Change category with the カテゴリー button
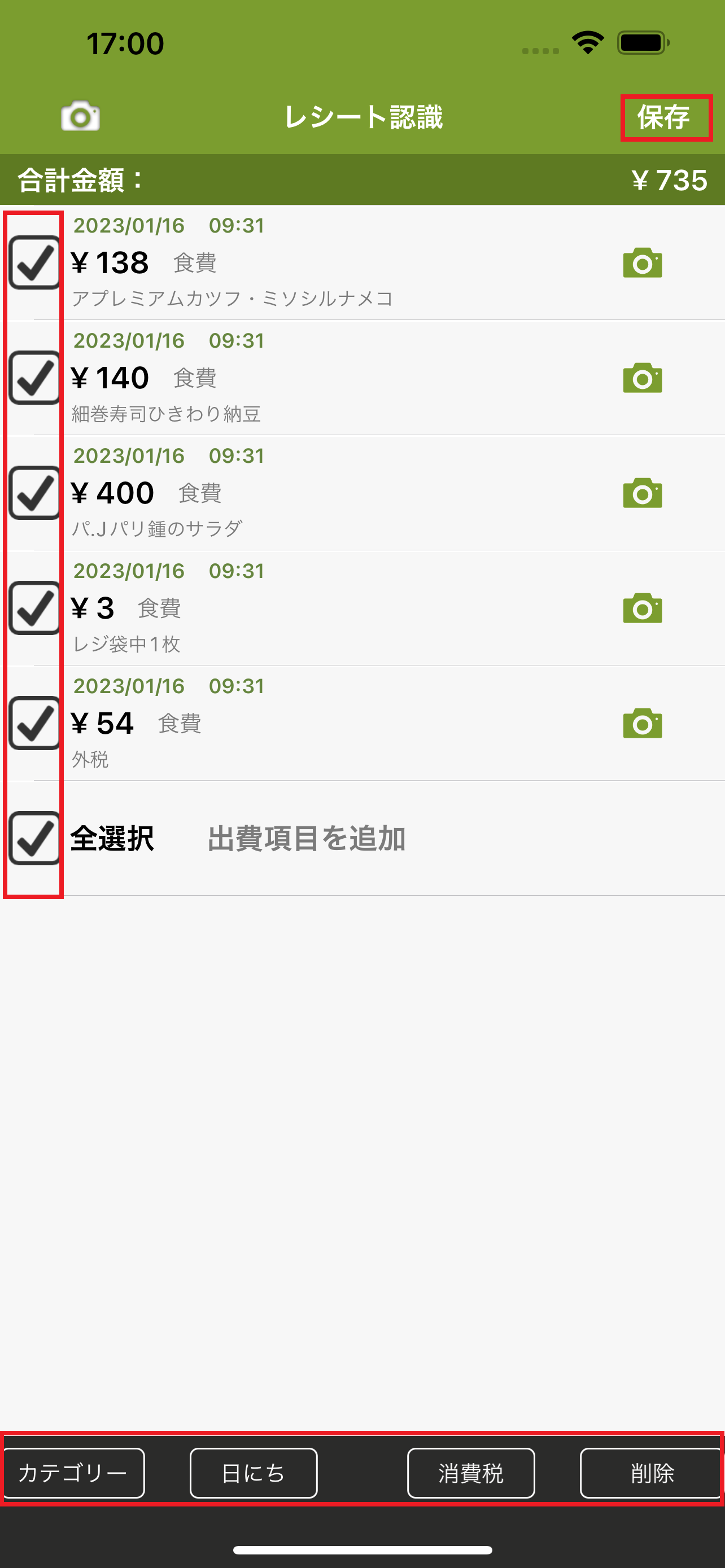Screen dimensions: 725x1568 [x=73, y=1473]
